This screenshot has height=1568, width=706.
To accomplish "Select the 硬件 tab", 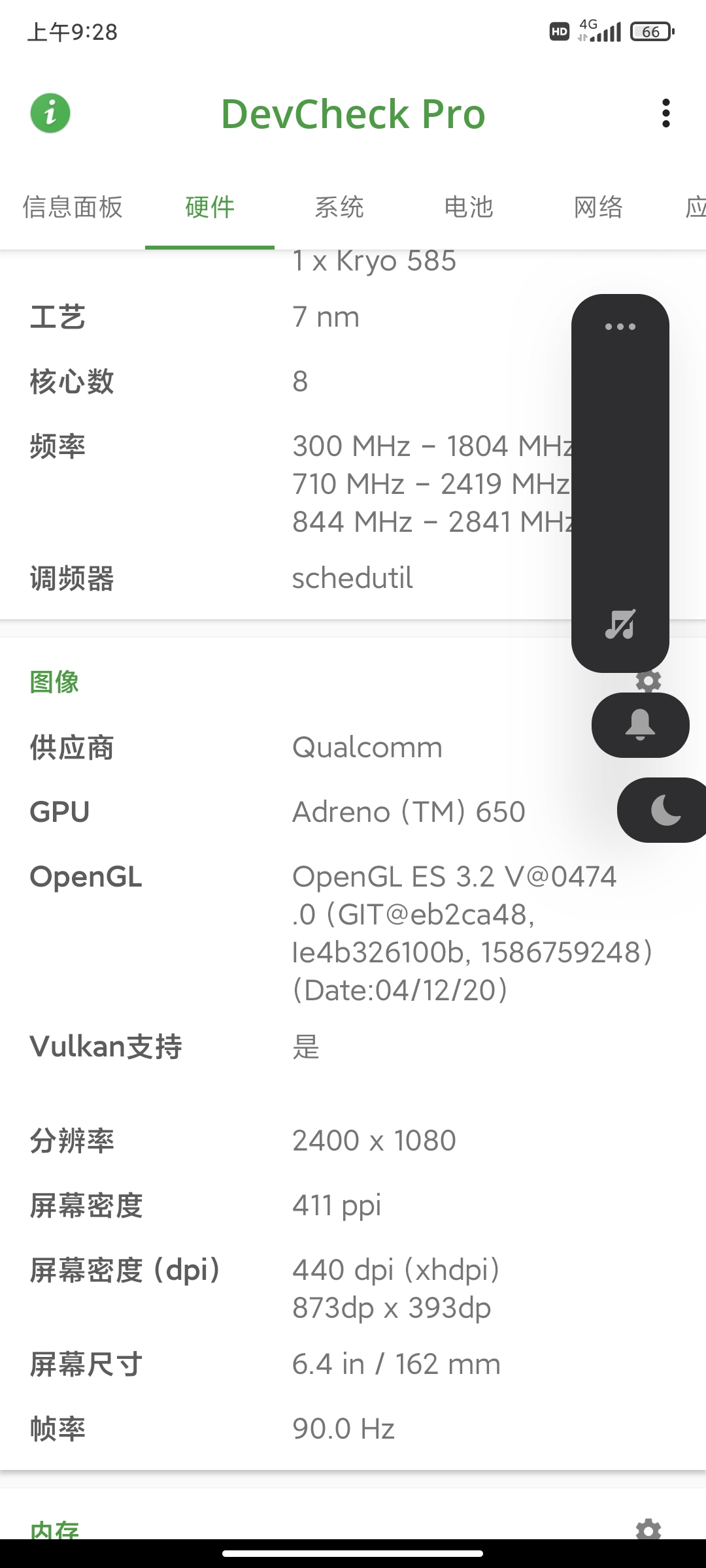I will (210, 208).
